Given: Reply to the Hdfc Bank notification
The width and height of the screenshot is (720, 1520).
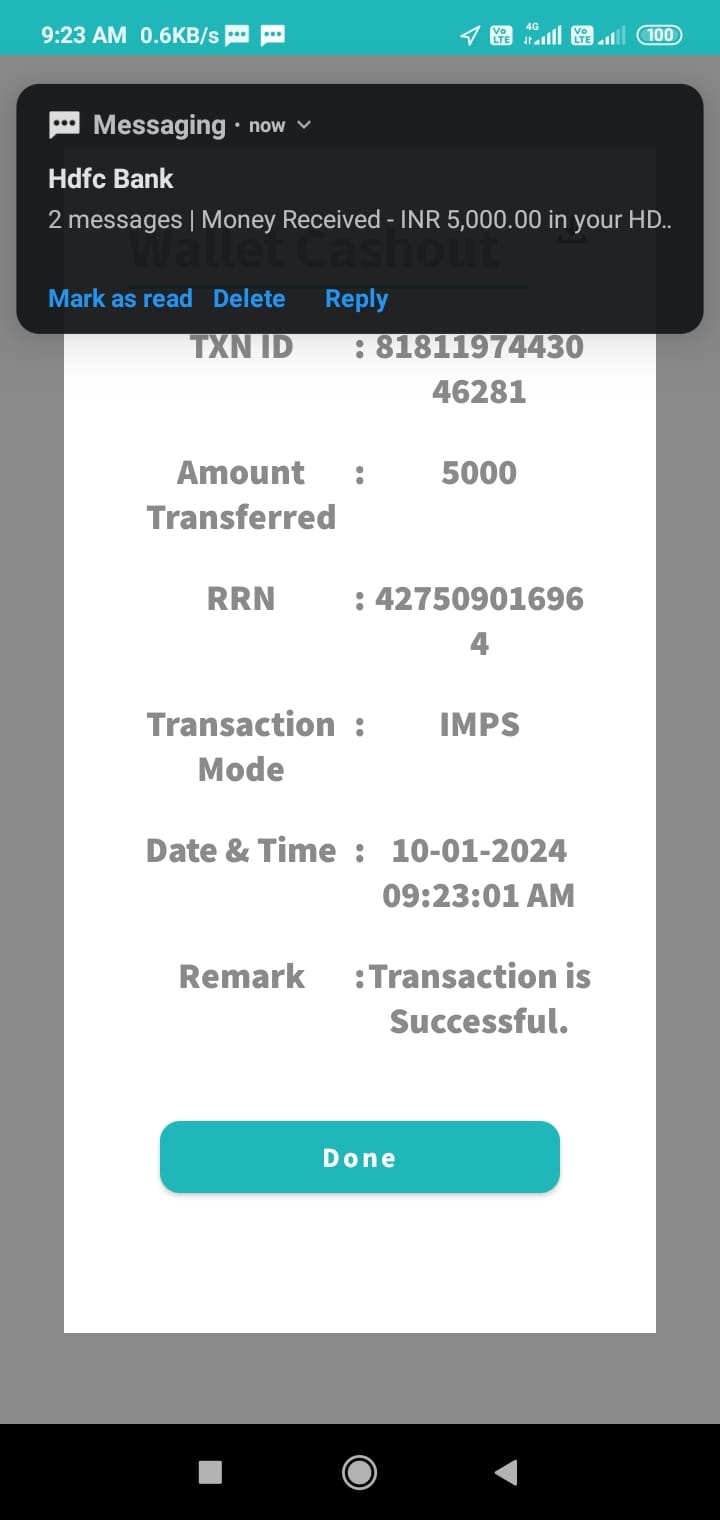Looking at the screenshot, I should 356,299.
